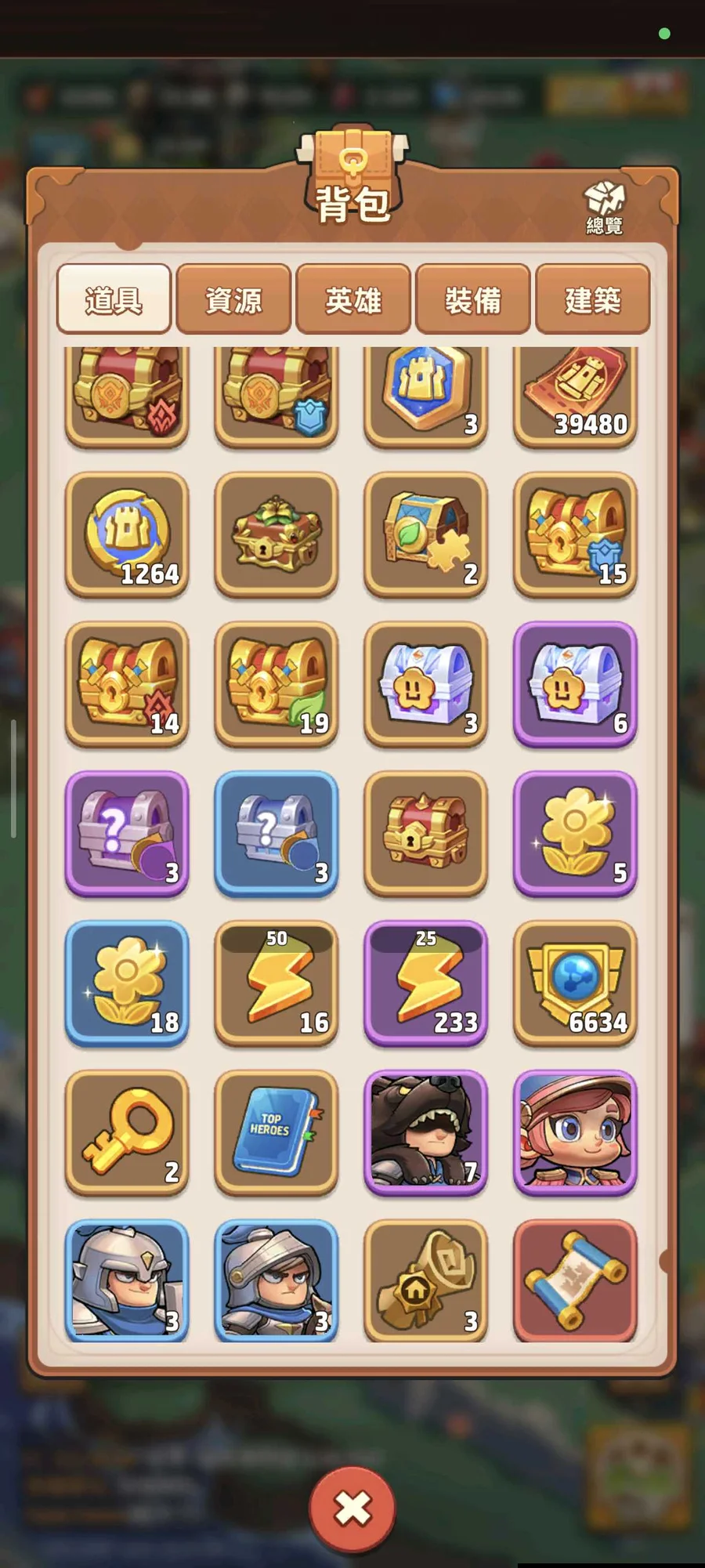Switch to the 英雄 tab
Viewport: 705px width, 1568px height.
(353, 299)
